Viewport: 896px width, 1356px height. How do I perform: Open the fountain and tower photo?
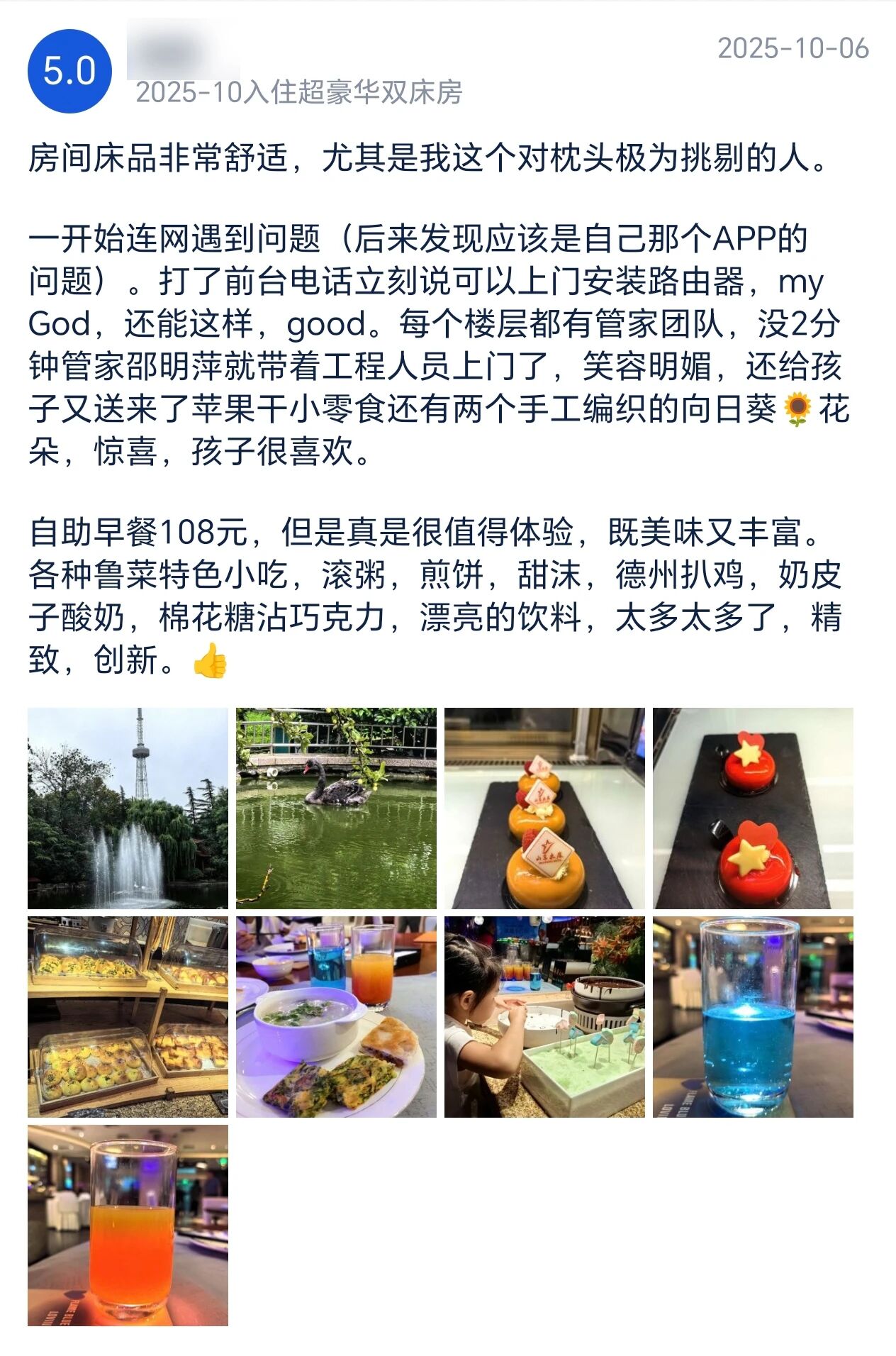pyautogui.click(x=128, y=808)
